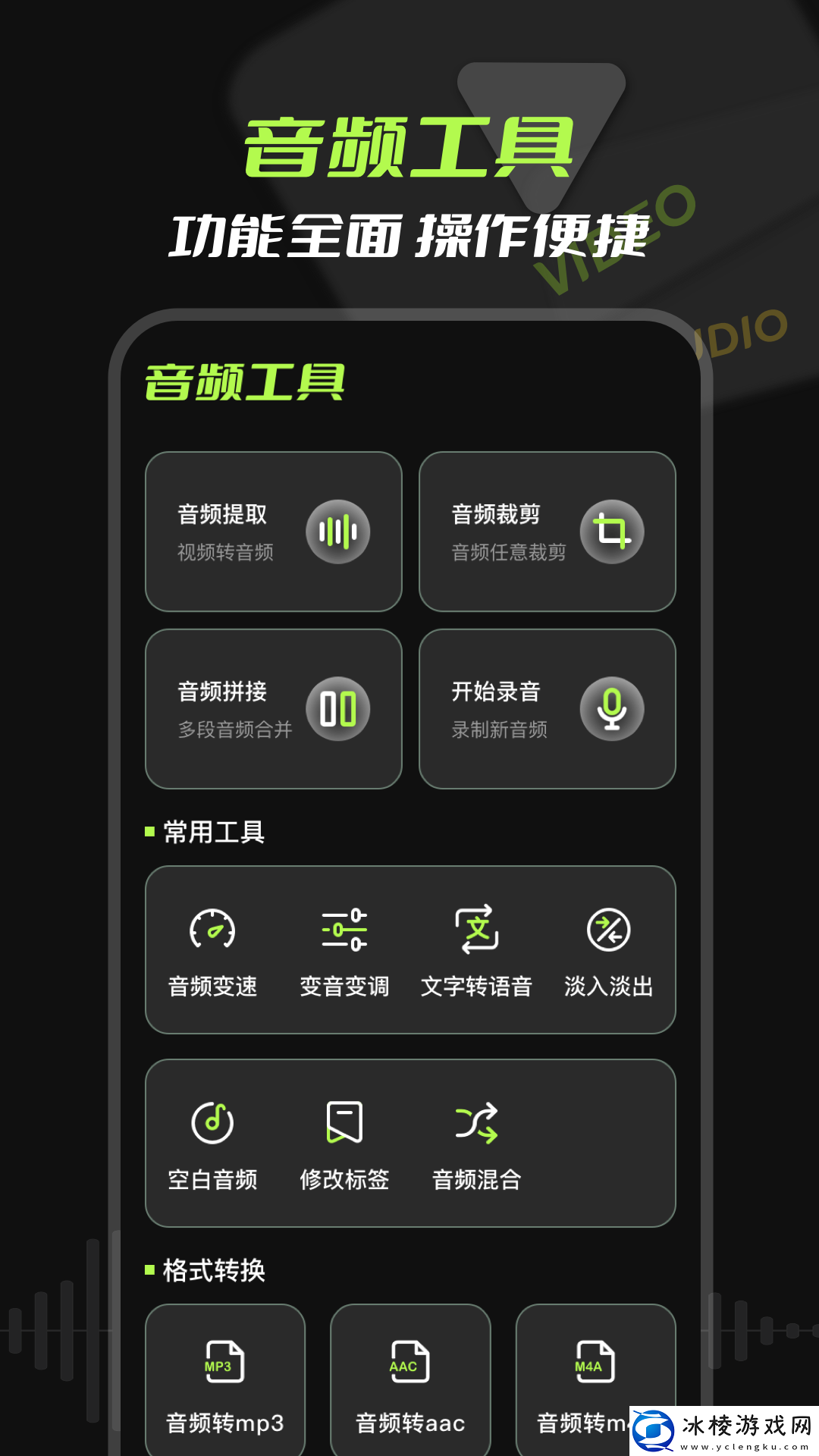819x1456 pixels.
Task: Tap the 音频拼接 merge icon
Action: (x=339, y=708)
